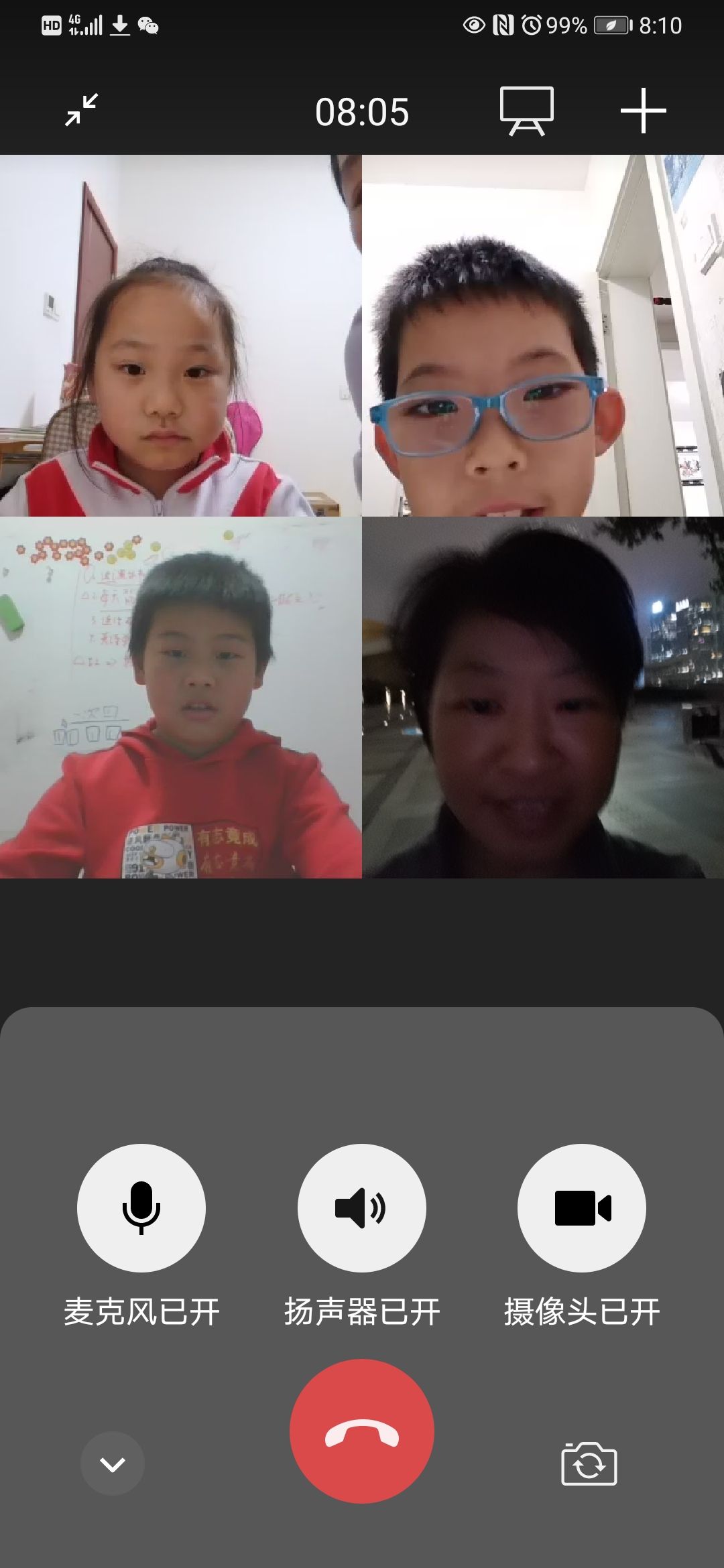Enlarge the video of the girl in the red jacket
Image resolution: width=724 pixels, height=1568 pixels.
coord(180,336)
